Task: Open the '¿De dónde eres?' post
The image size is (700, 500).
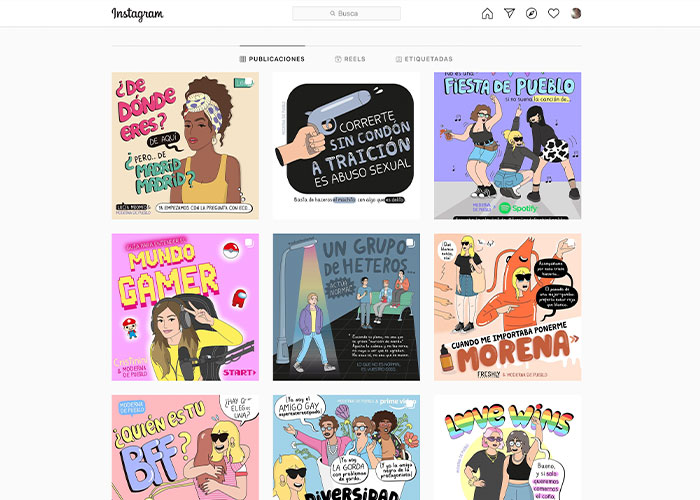Action: (185, 146)
